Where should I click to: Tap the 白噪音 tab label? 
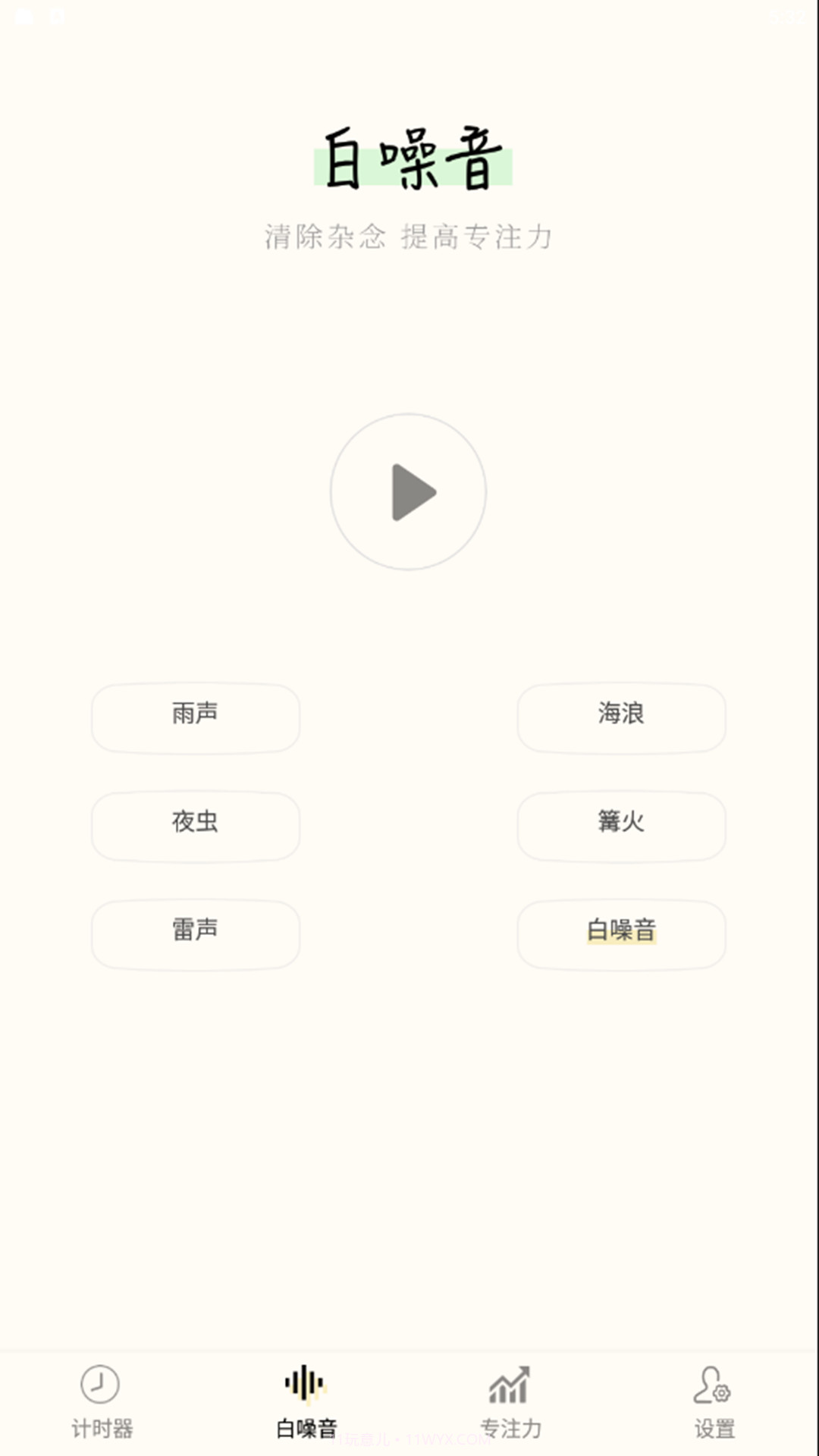(305, 1426)
